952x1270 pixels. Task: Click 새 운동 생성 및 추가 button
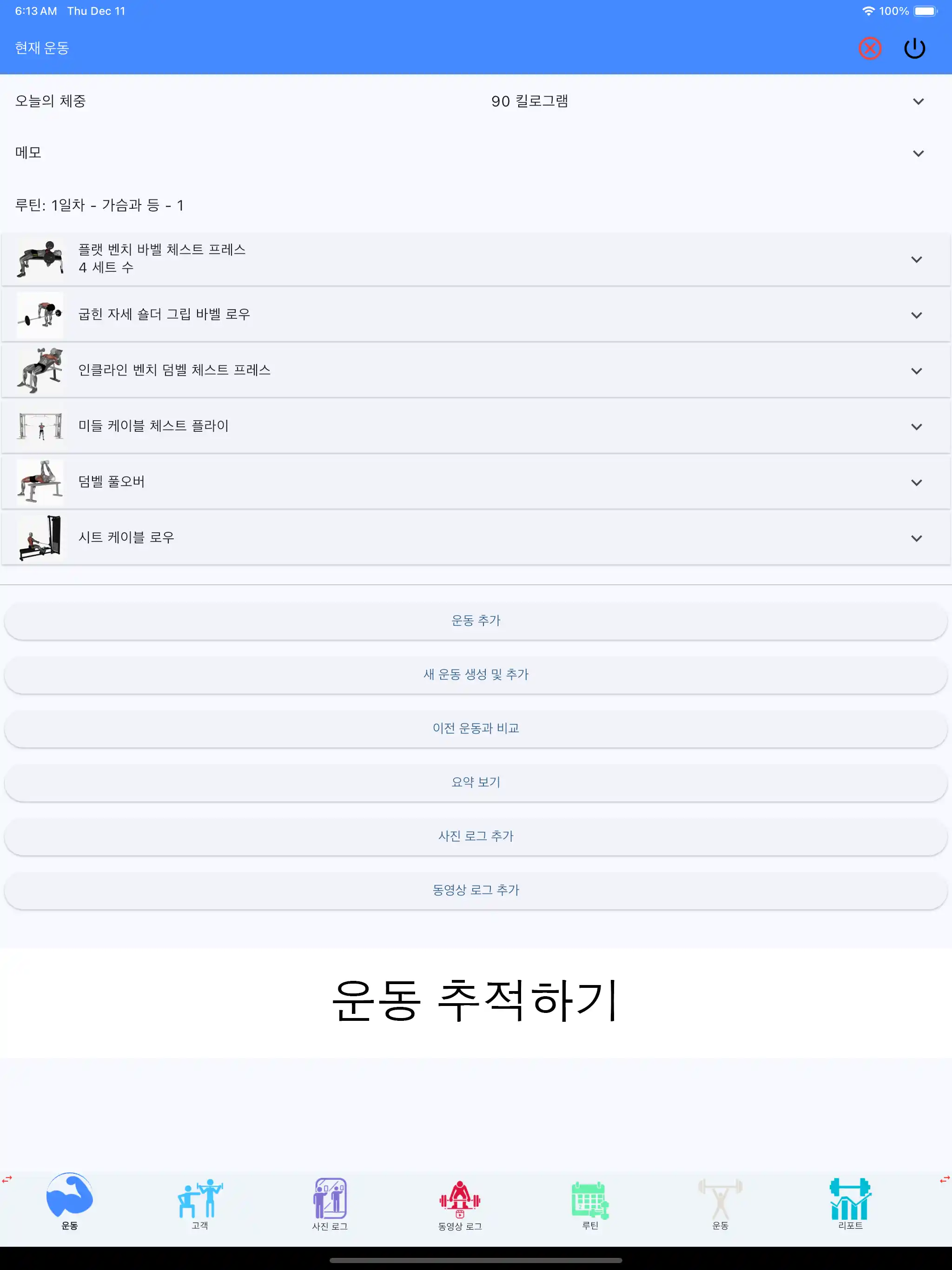coord(476,675)
